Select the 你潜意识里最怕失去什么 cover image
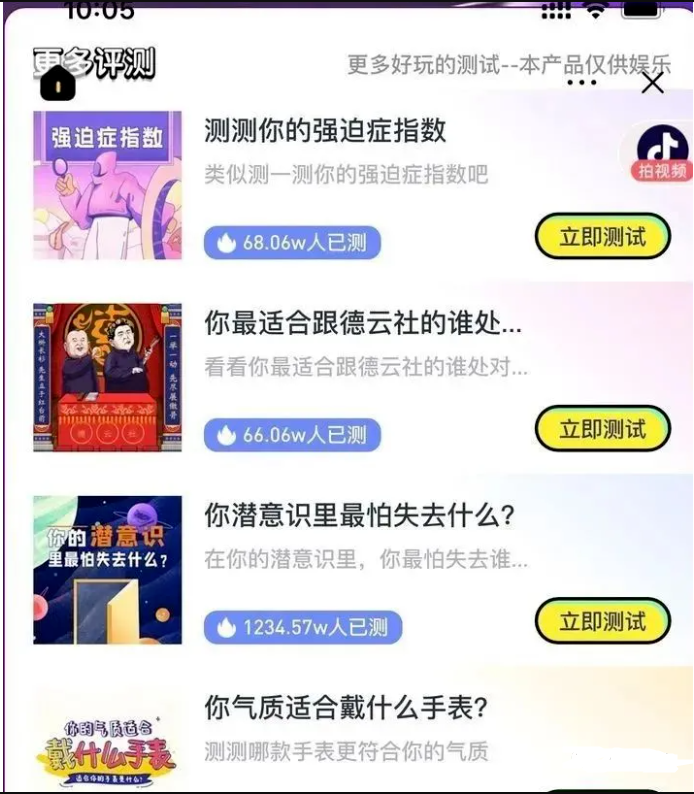Viewport: 694px width, 794px height. pyautogui.click(x=108, y=570)
